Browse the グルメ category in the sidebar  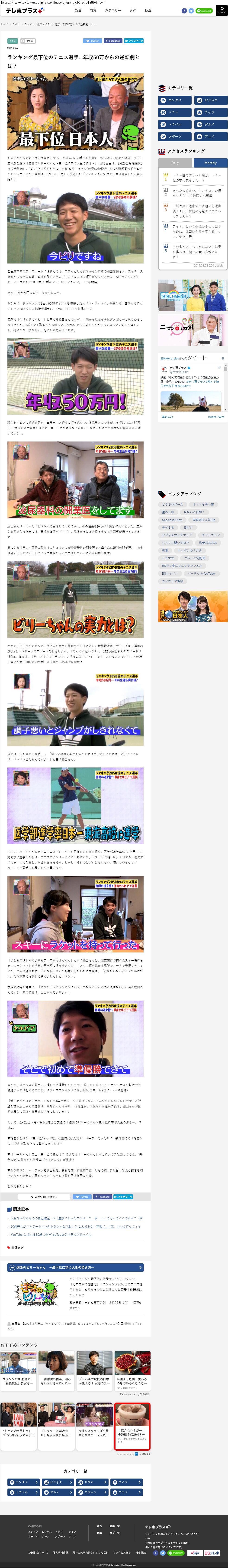[x=210, y=124]
